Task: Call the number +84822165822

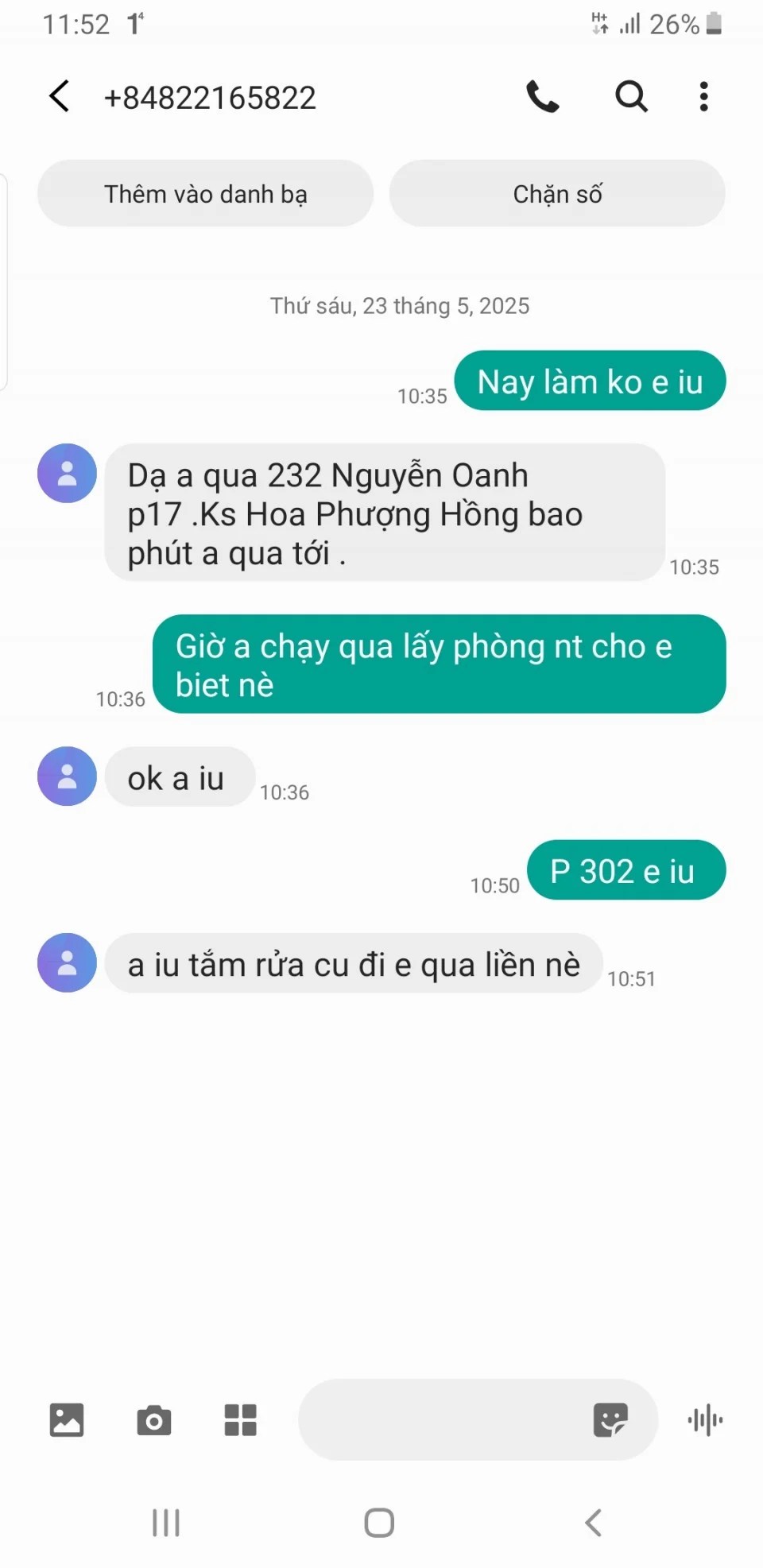Action: coord(543,97)
